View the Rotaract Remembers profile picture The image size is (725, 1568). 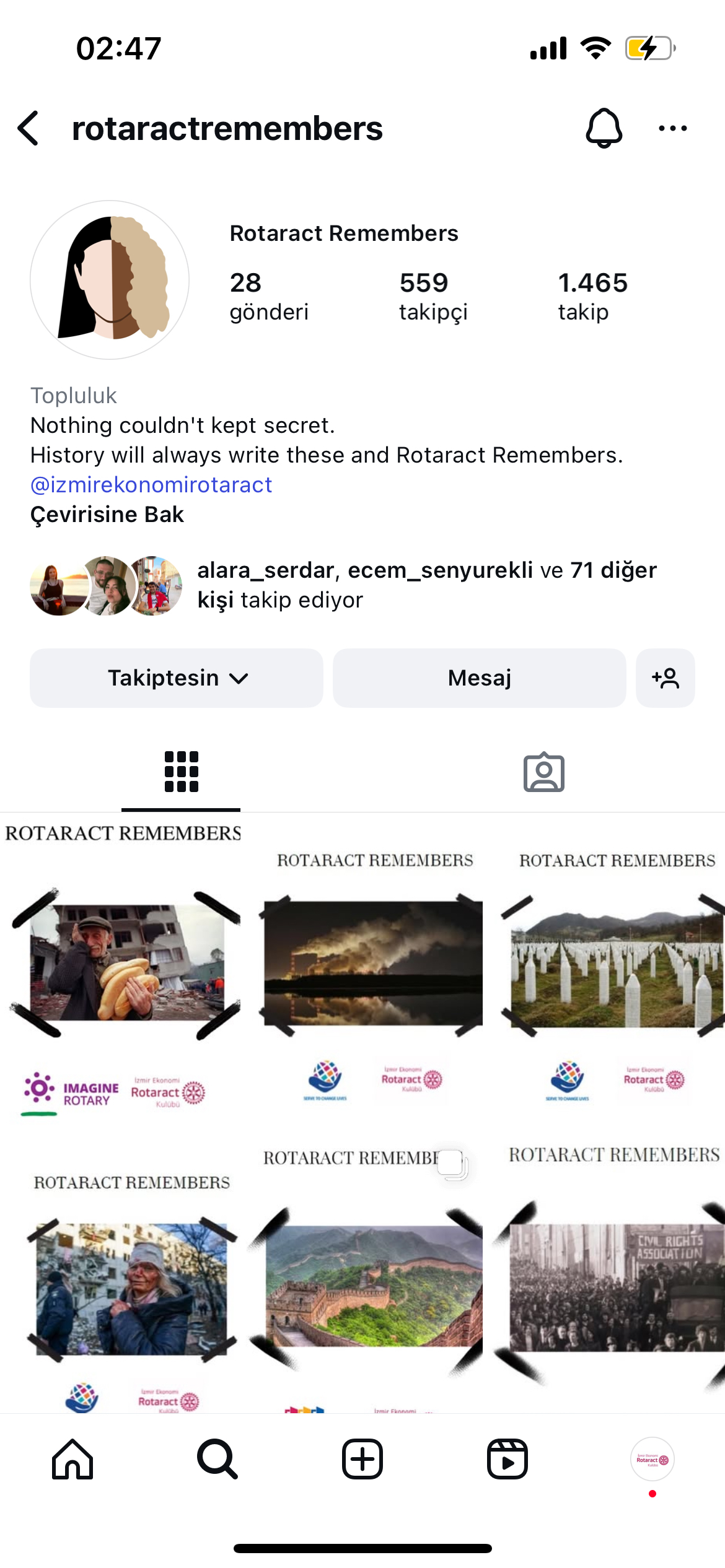click(x=110, y=280)
